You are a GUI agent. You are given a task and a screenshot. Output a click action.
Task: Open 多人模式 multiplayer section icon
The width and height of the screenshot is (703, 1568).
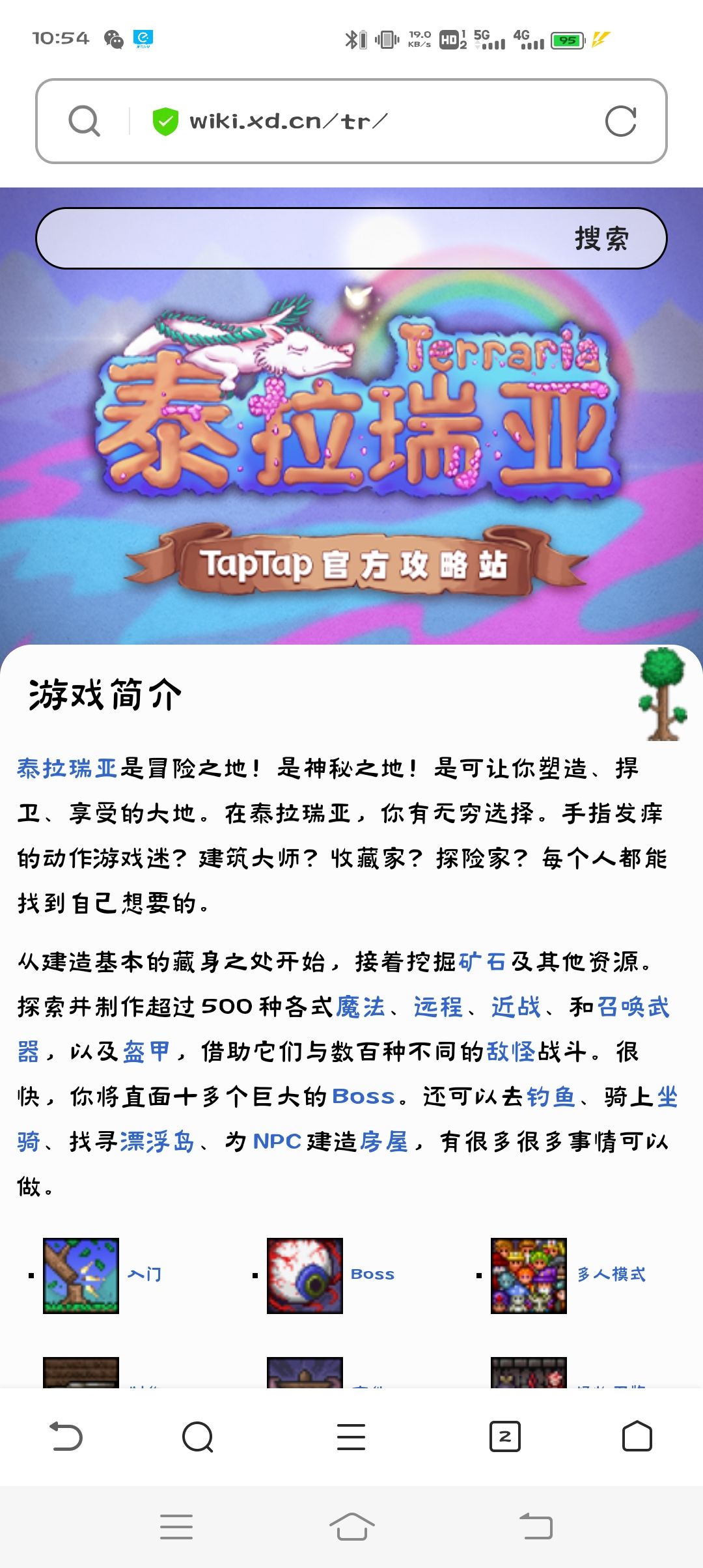coord(527,1274)
